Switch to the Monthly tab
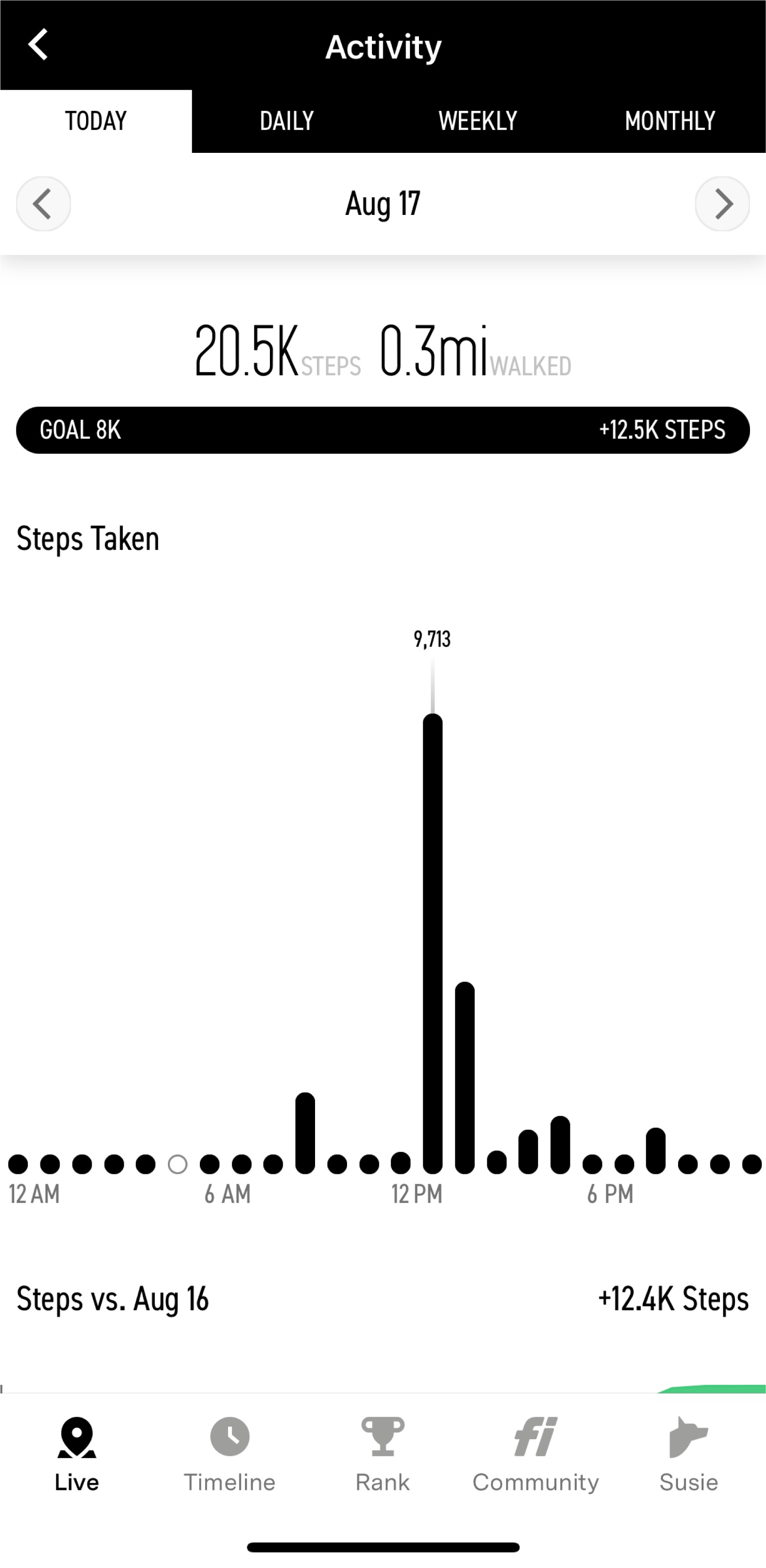Image resolution: width=766 pixels, height=1568 pixels. [x=670, y=120]
